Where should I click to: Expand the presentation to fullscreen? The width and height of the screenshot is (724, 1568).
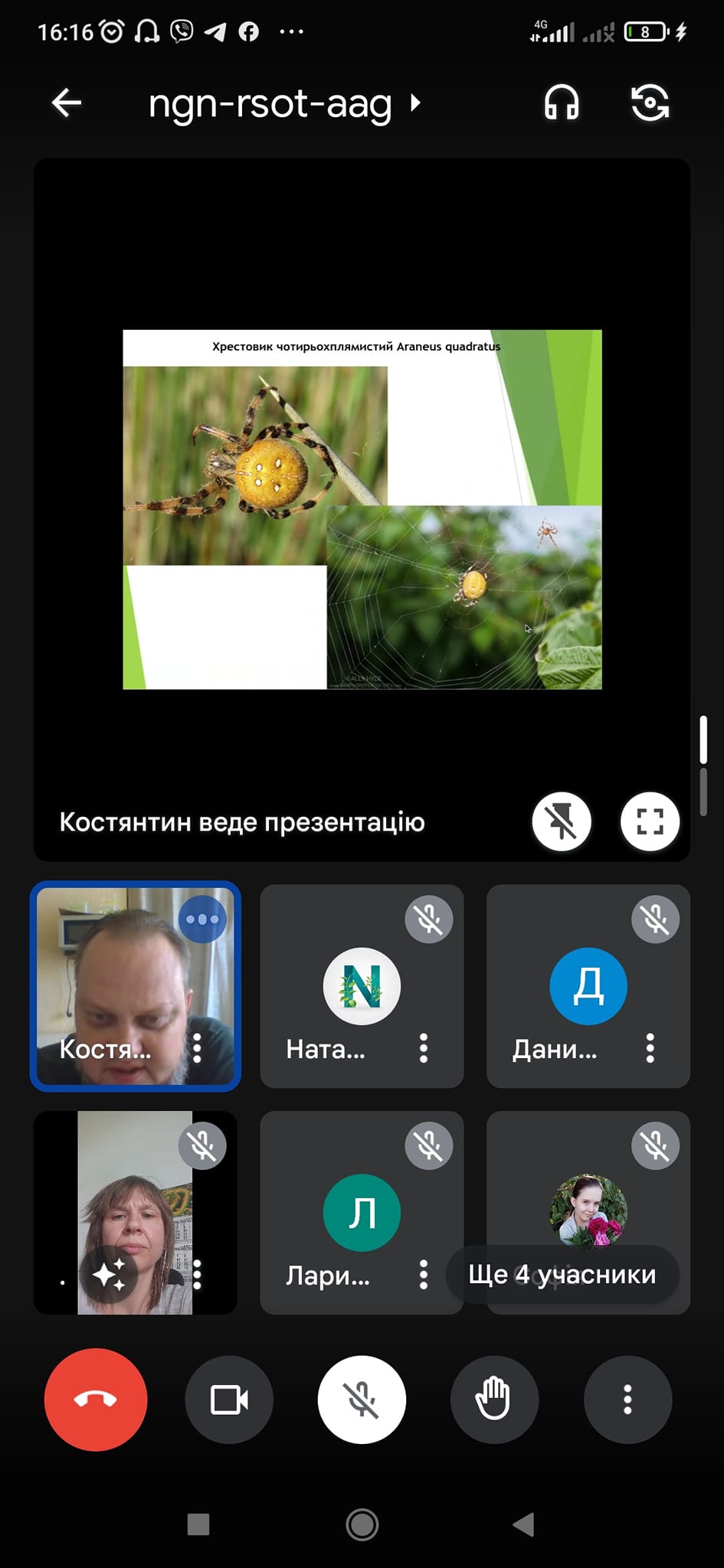pos(650,822)
